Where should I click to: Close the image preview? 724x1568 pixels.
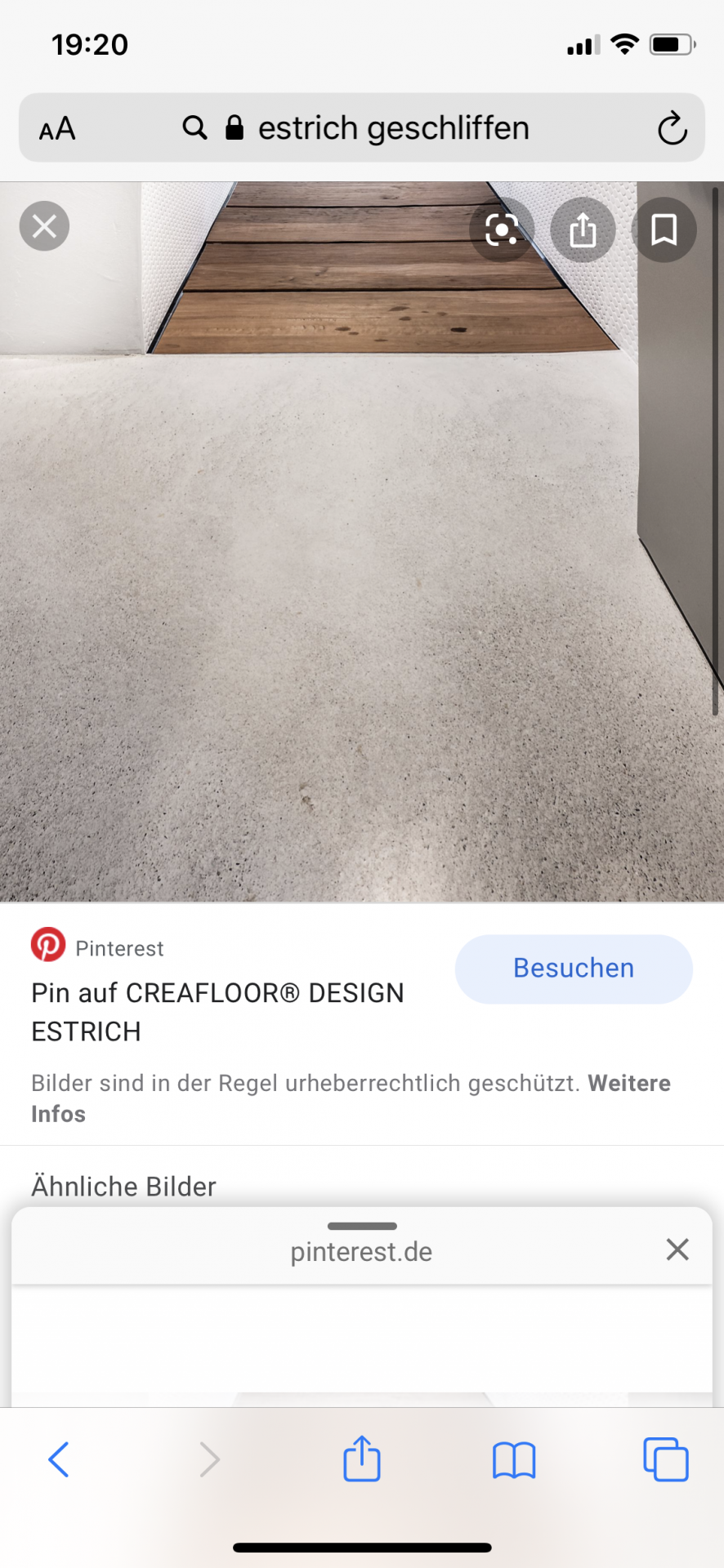tap(44, 226)
